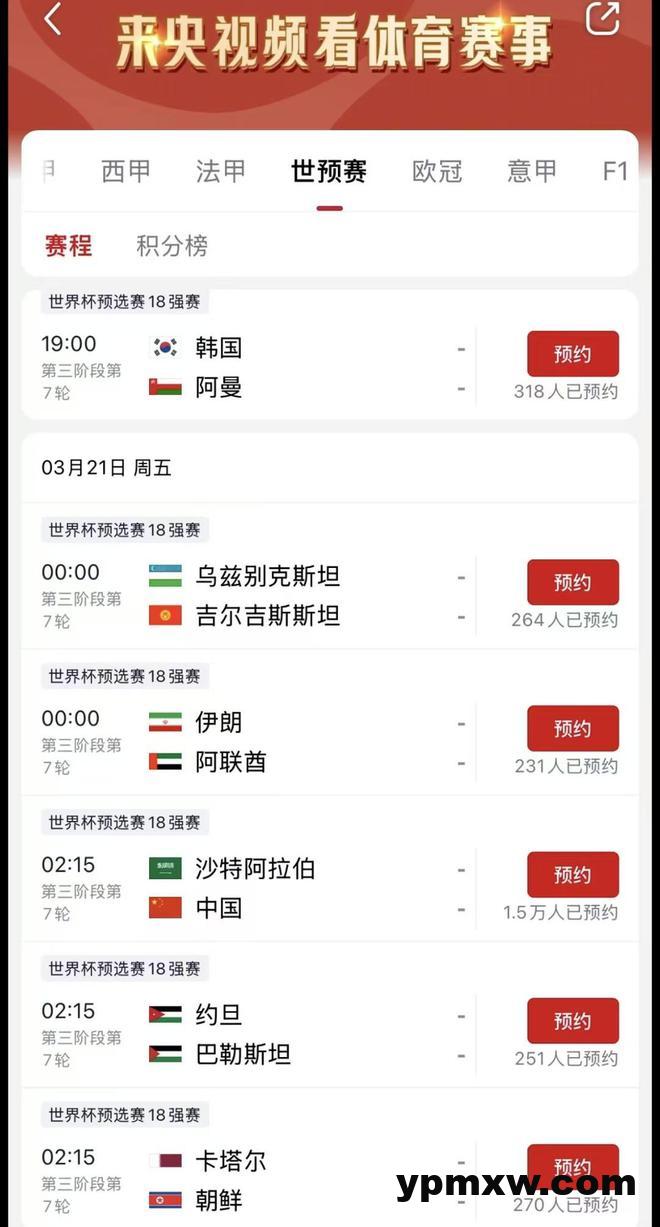The height and width of the screenshot is (1227, 660).
Task: Reserve the 沙特阿拉伯 vs 中国 match
Action: click(x=573, y=874)
